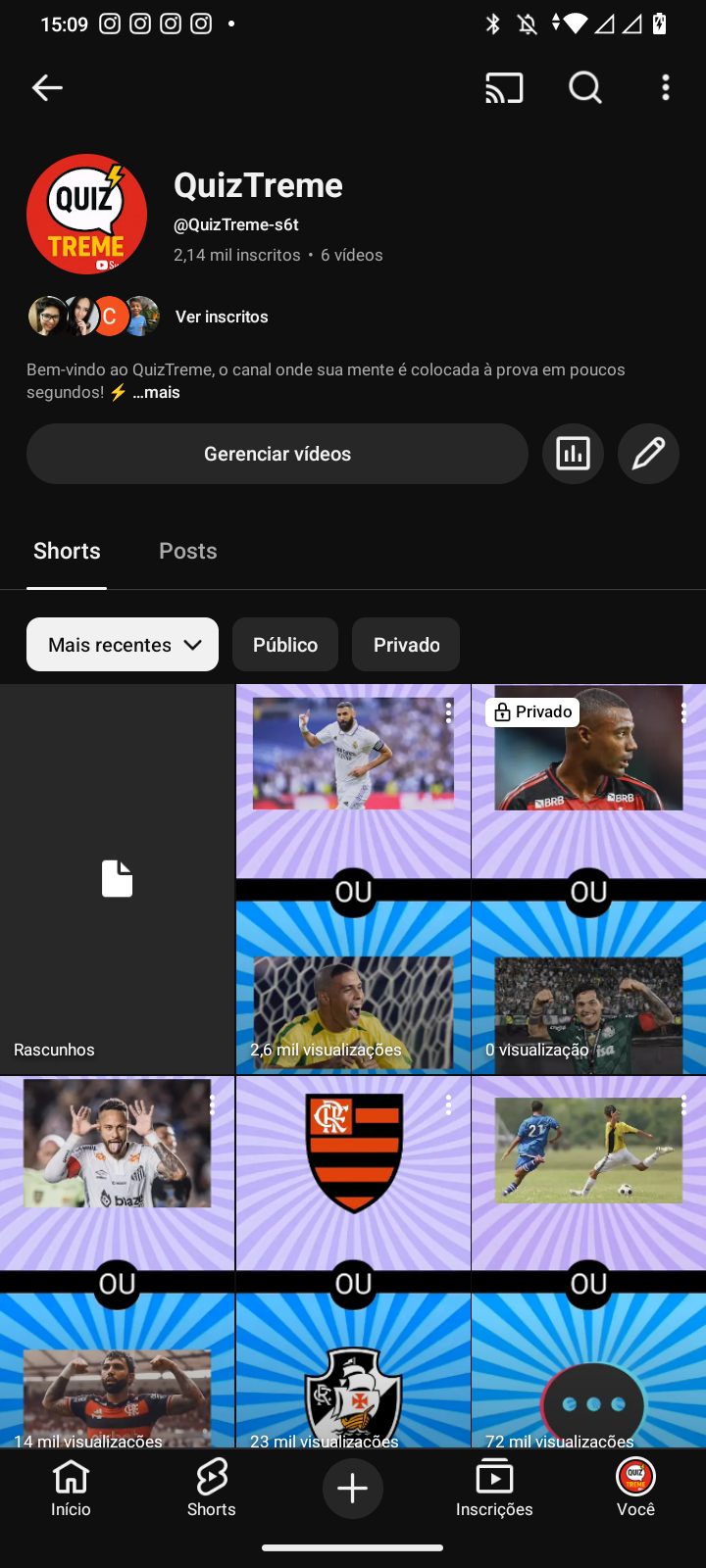Image resolution: width=706 pixels, height=1568 pixels.
Task: Search within the QuizTreme channel
Action: 585,88
